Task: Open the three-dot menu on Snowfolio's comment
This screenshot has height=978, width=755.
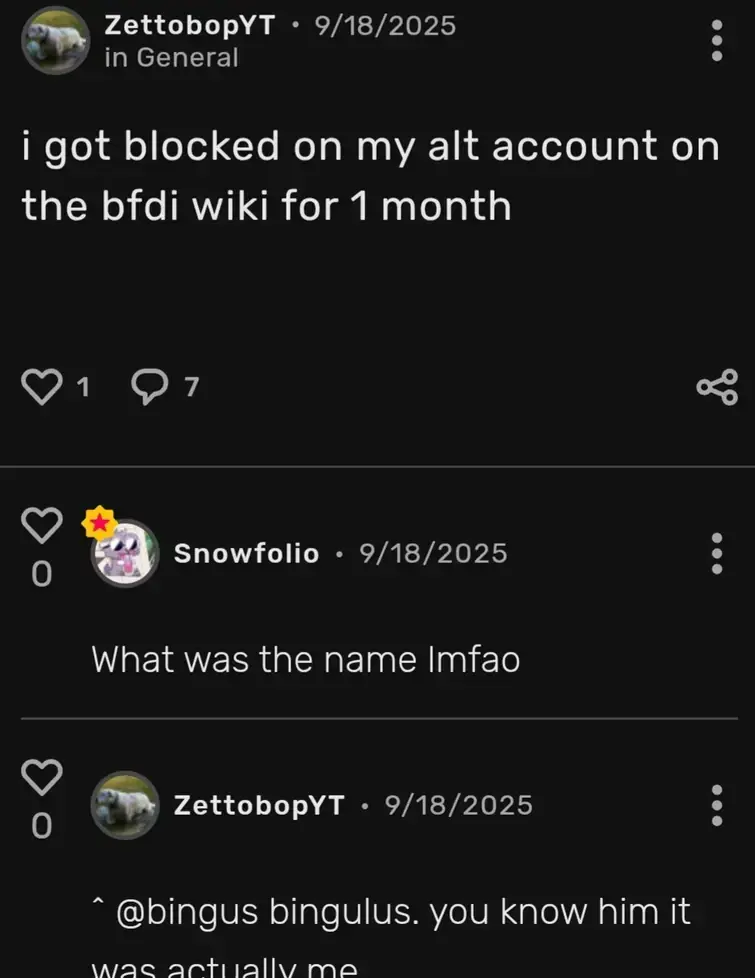Action: pyautogui.click(x=716, y=555)
